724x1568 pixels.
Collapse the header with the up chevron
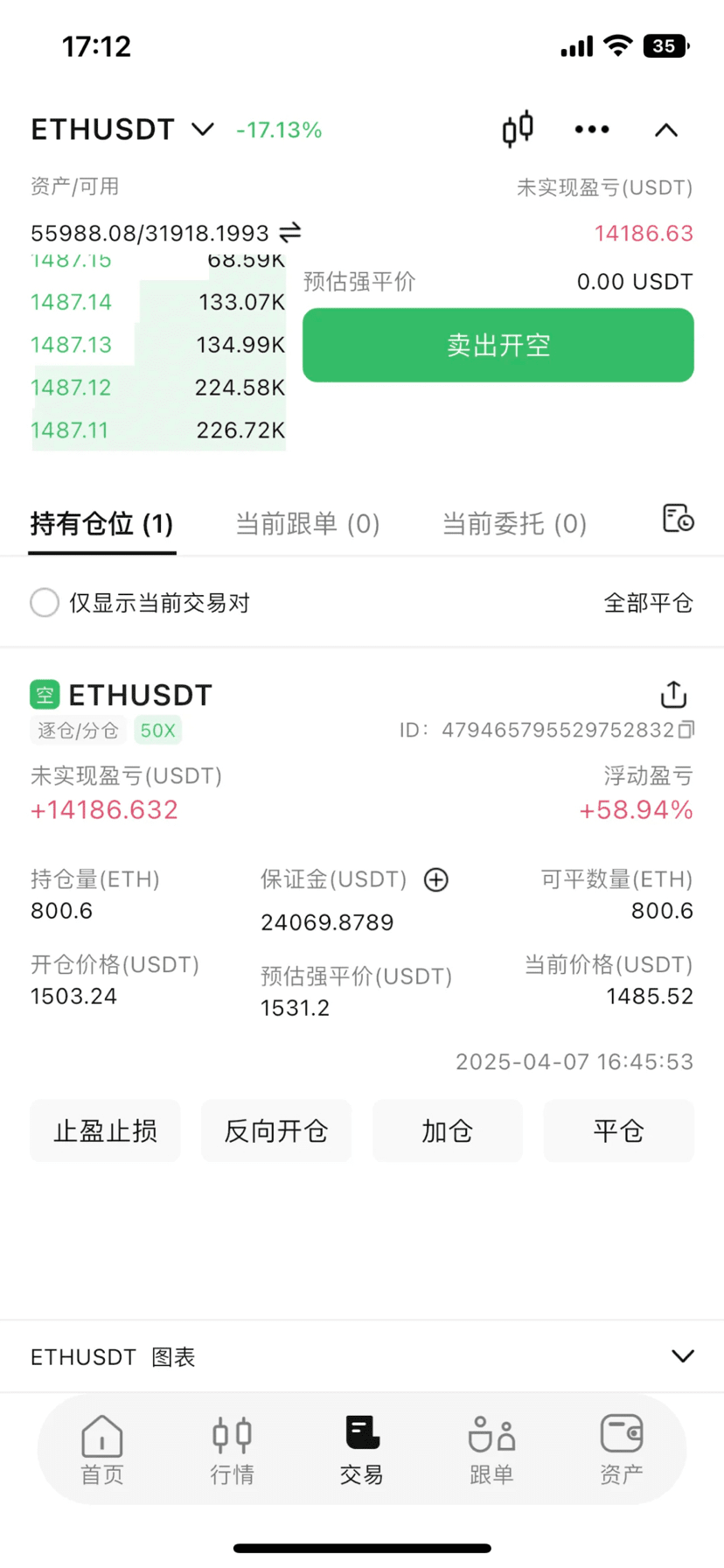coord(666,130)
